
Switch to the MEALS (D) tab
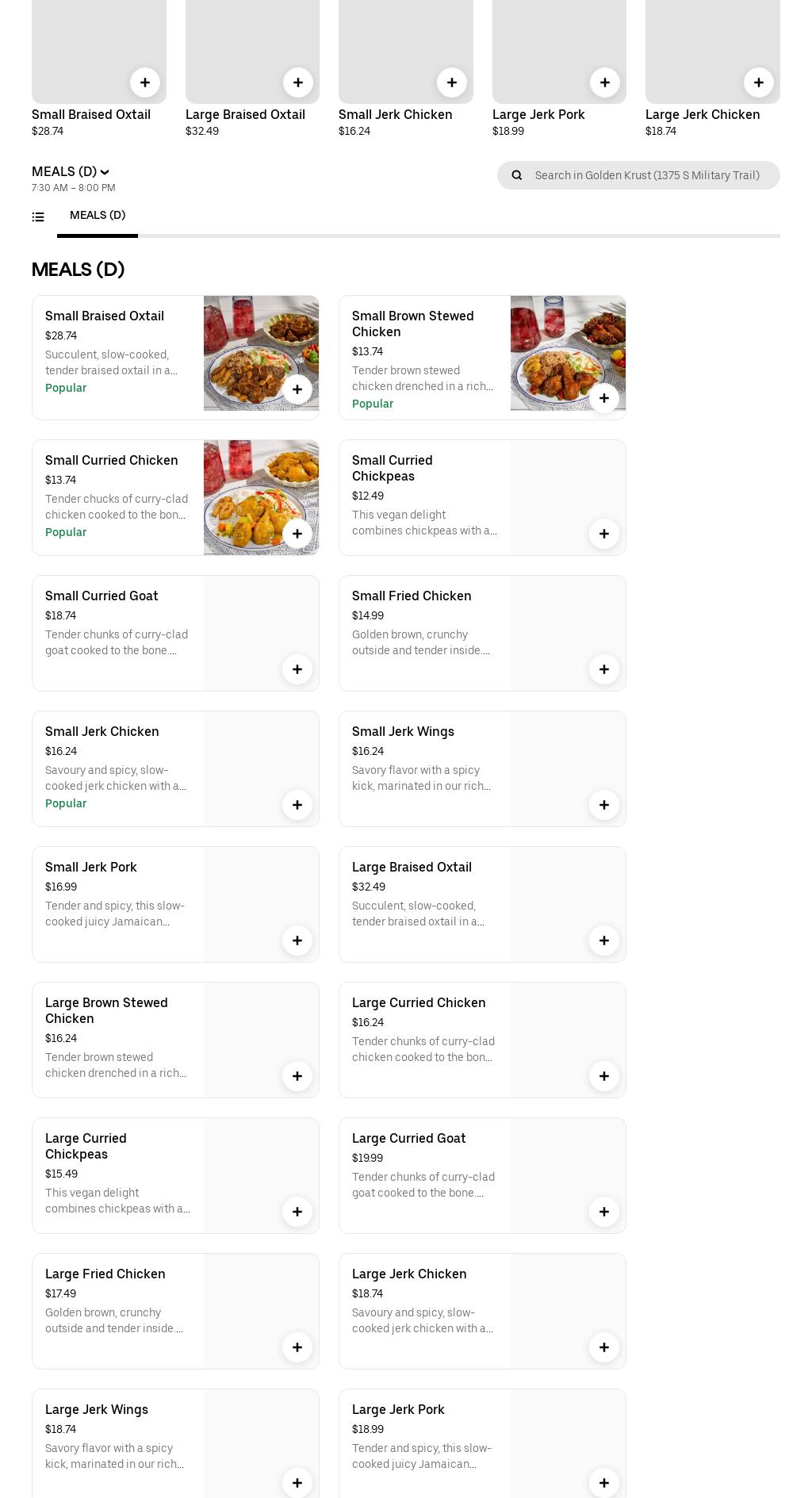pyautogui.click(x=98, y=215)
